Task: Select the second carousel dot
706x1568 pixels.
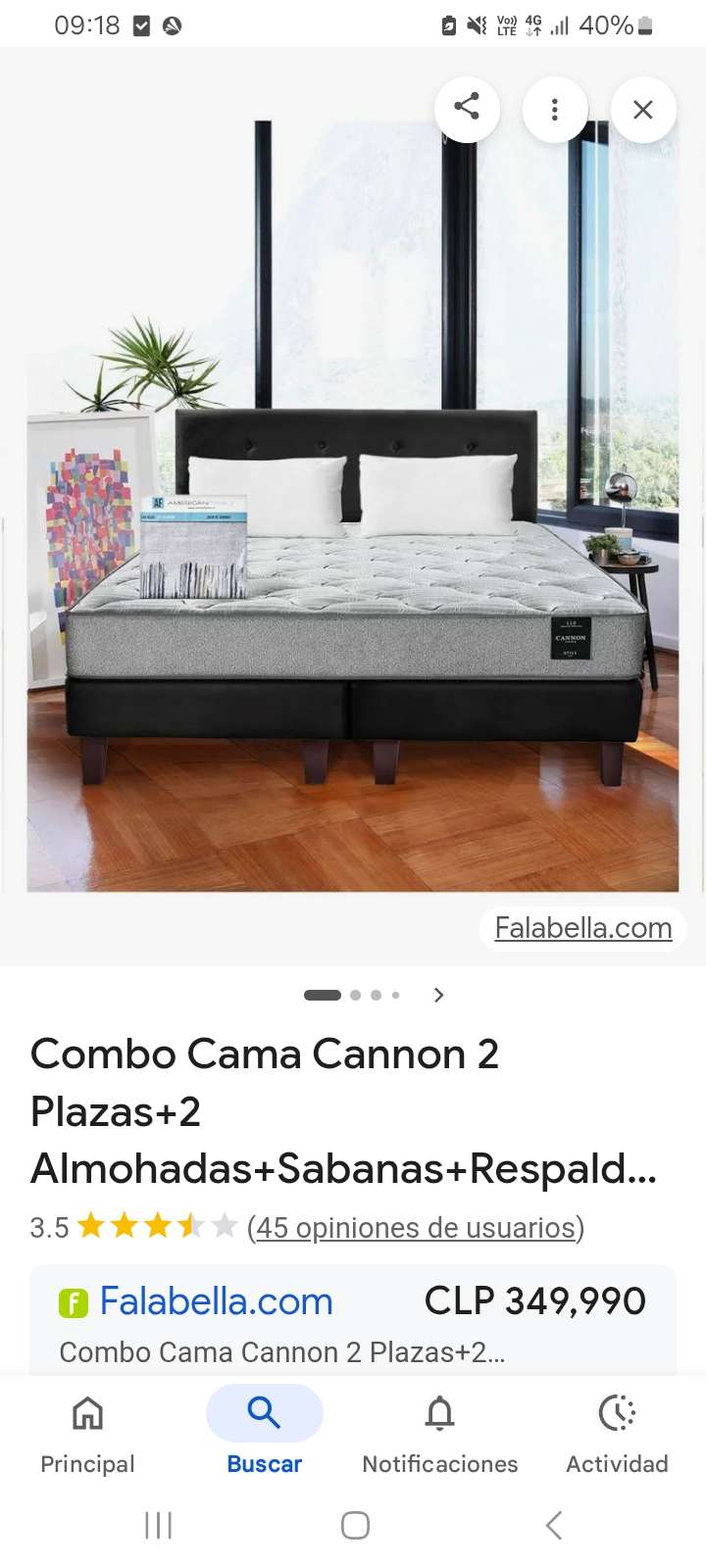Action: click(x=354, y=995)
